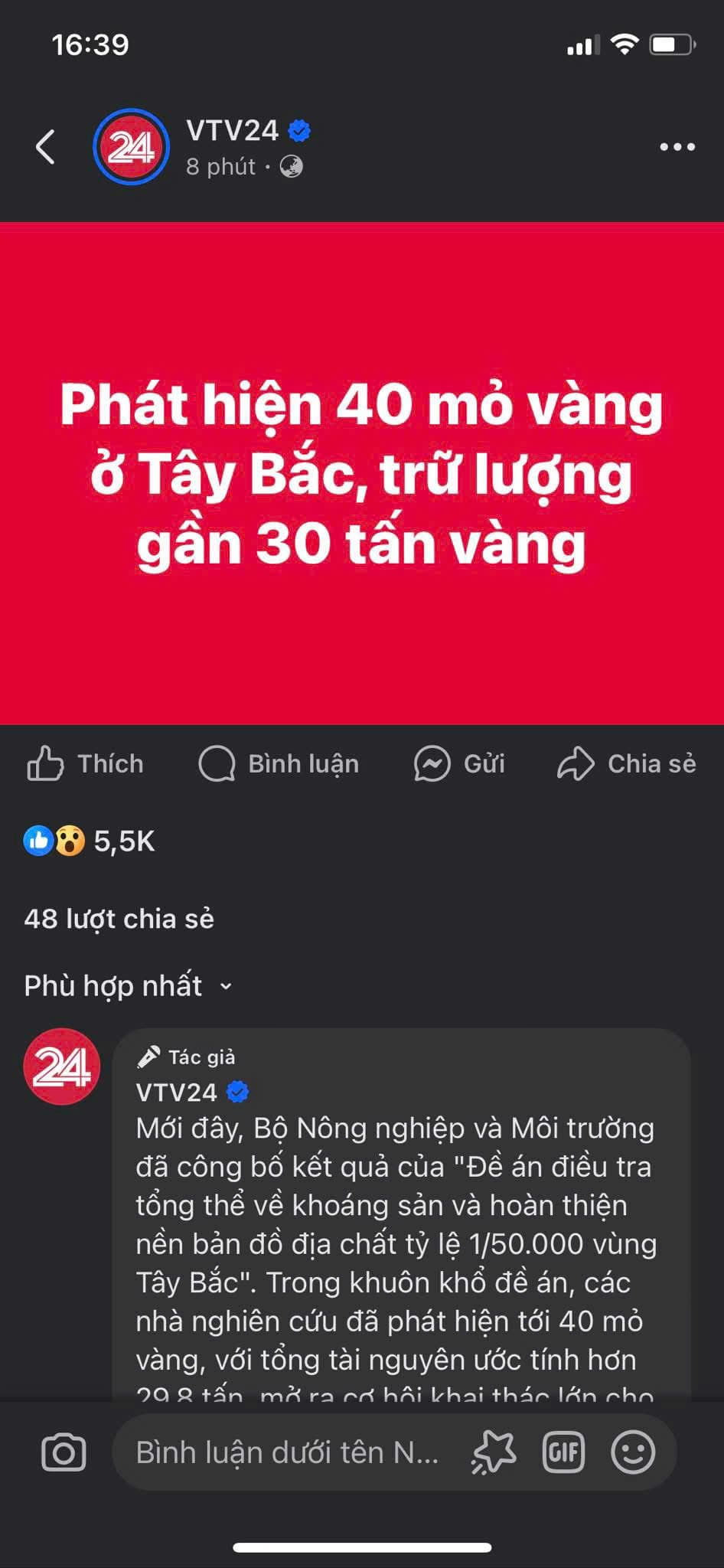Open the 48 lượt chia sẻ list
Image resolution: width=724 pixels, height=1568 pixels.
click(x=119, y=919)
